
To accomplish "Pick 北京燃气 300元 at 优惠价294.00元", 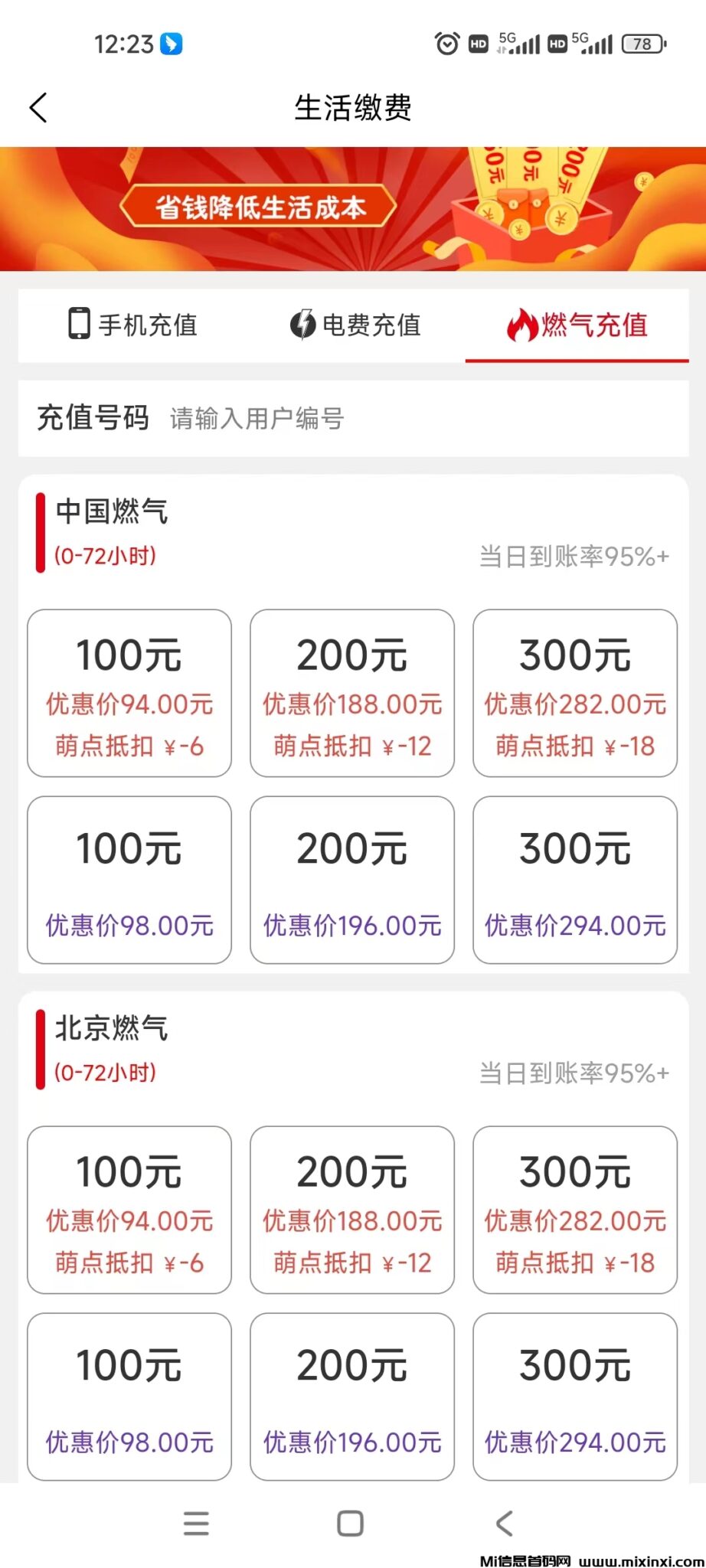I will coord(575,1396).
